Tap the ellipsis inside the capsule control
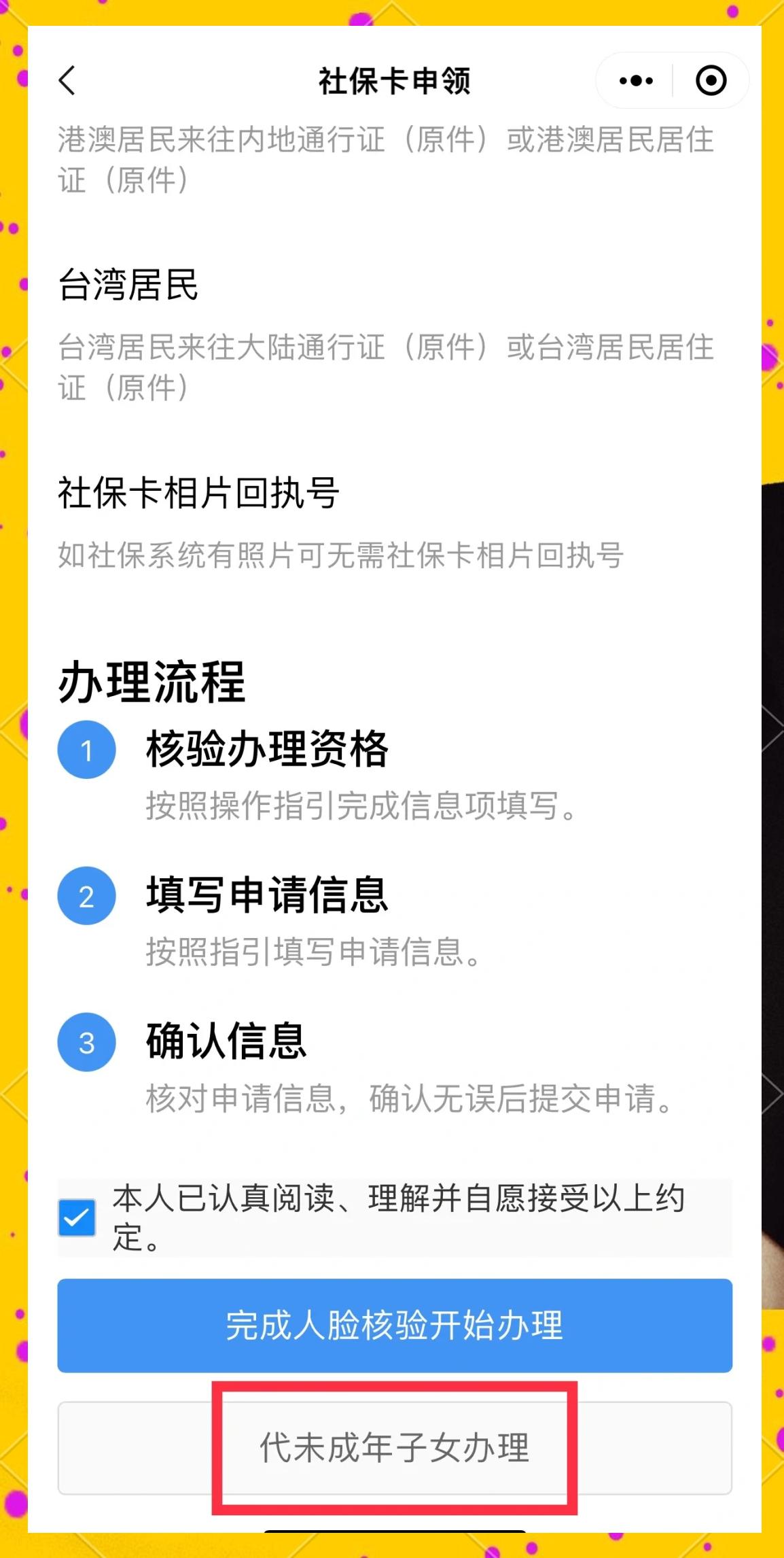 point(634,80)
